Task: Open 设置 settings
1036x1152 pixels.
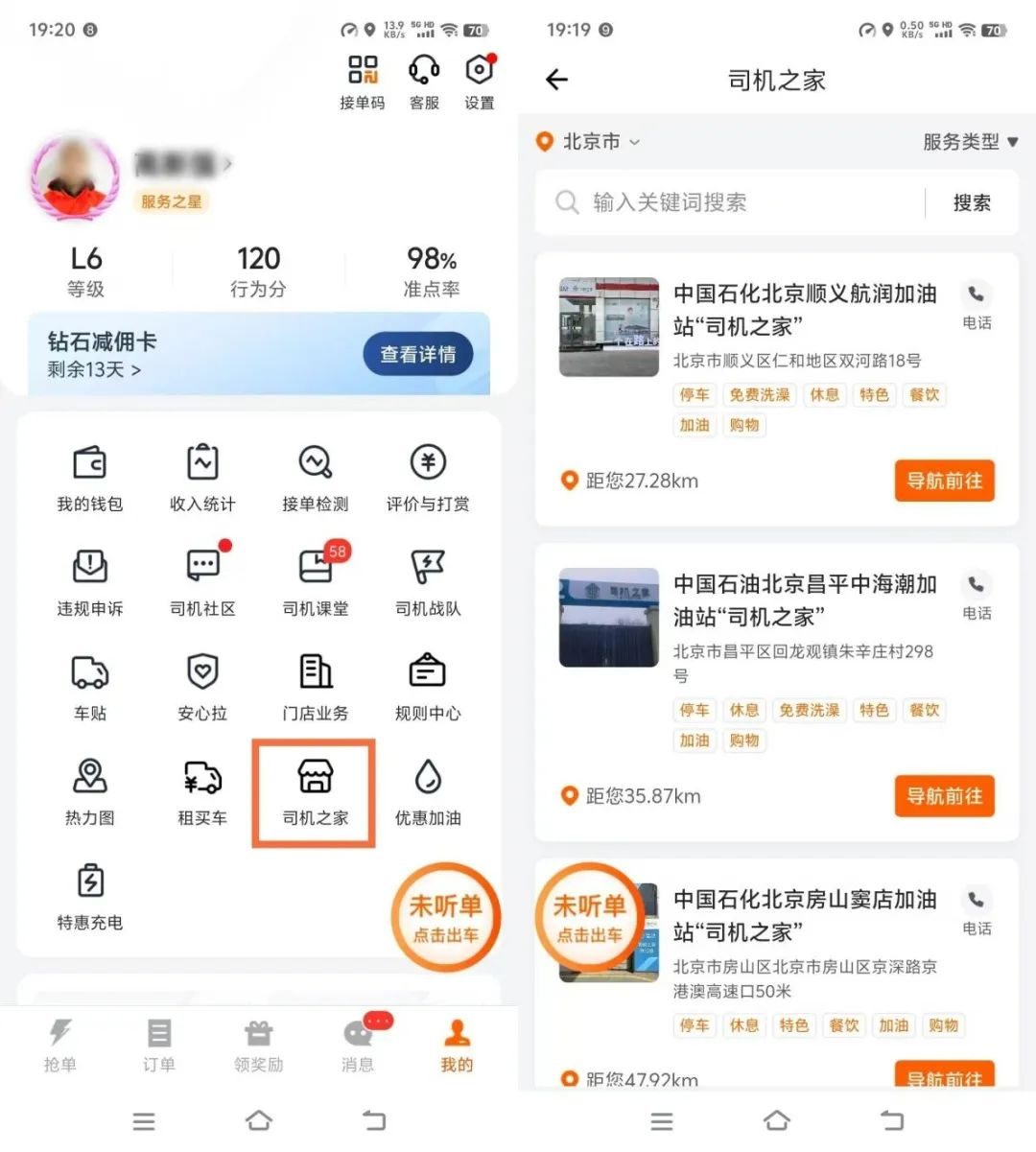Action: [480, 82]
